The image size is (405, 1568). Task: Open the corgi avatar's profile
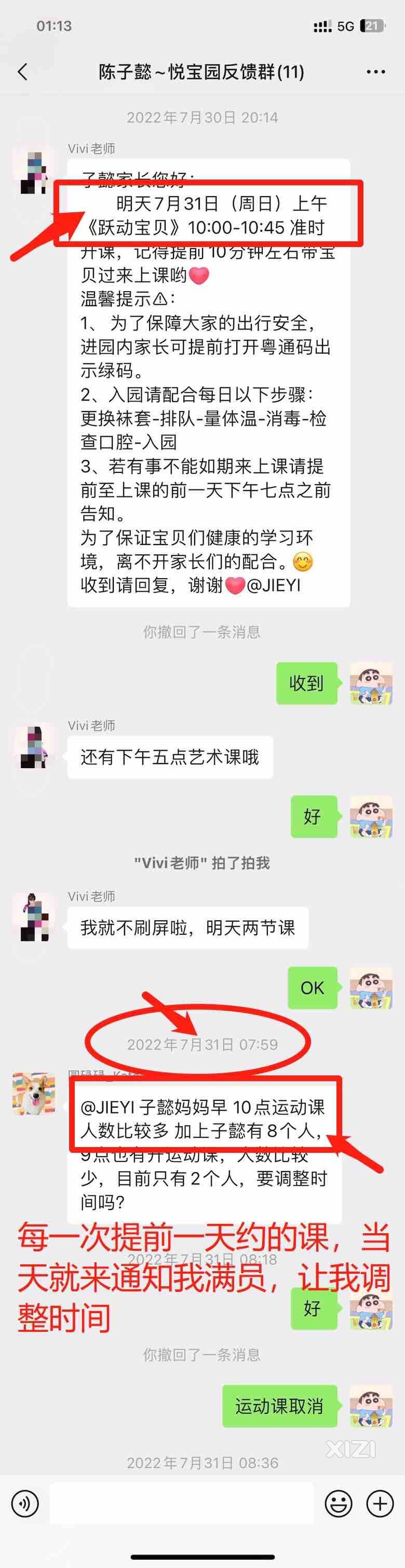[34, 1094]
